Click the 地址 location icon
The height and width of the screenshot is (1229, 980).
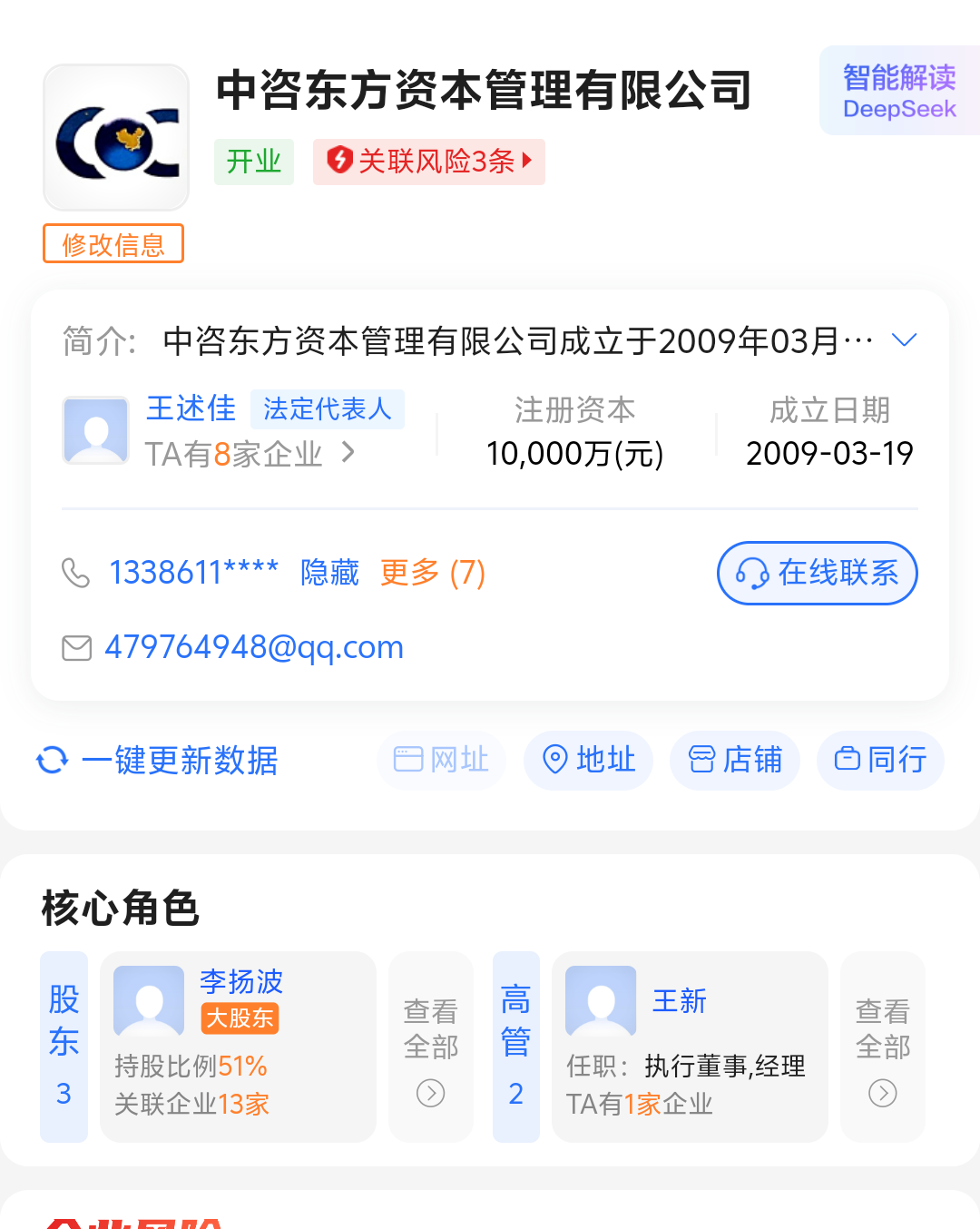click(x=557, y=761)
